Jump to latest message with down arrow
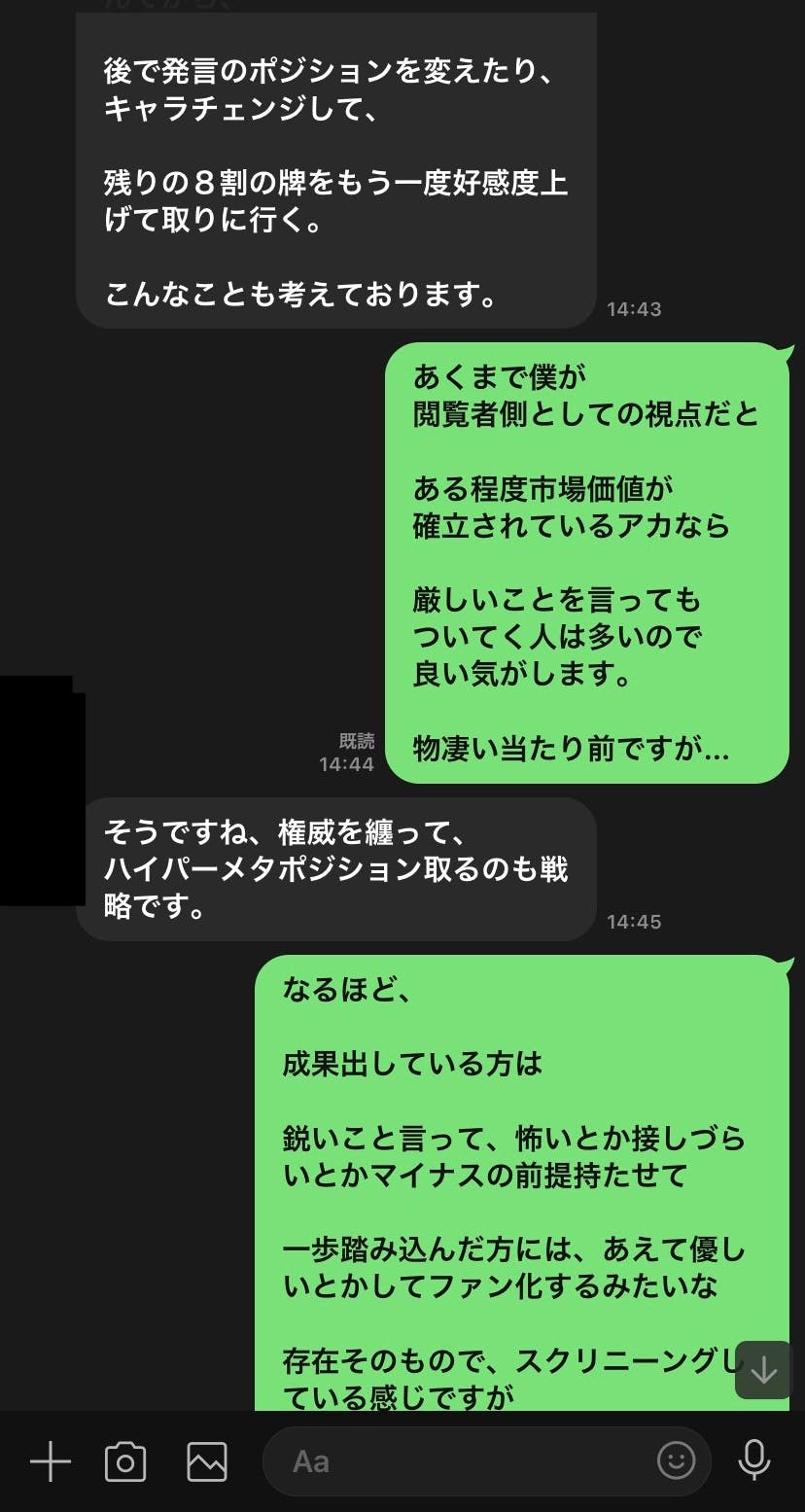This screenshot has width=805, height=1512. coord(763,1370)
